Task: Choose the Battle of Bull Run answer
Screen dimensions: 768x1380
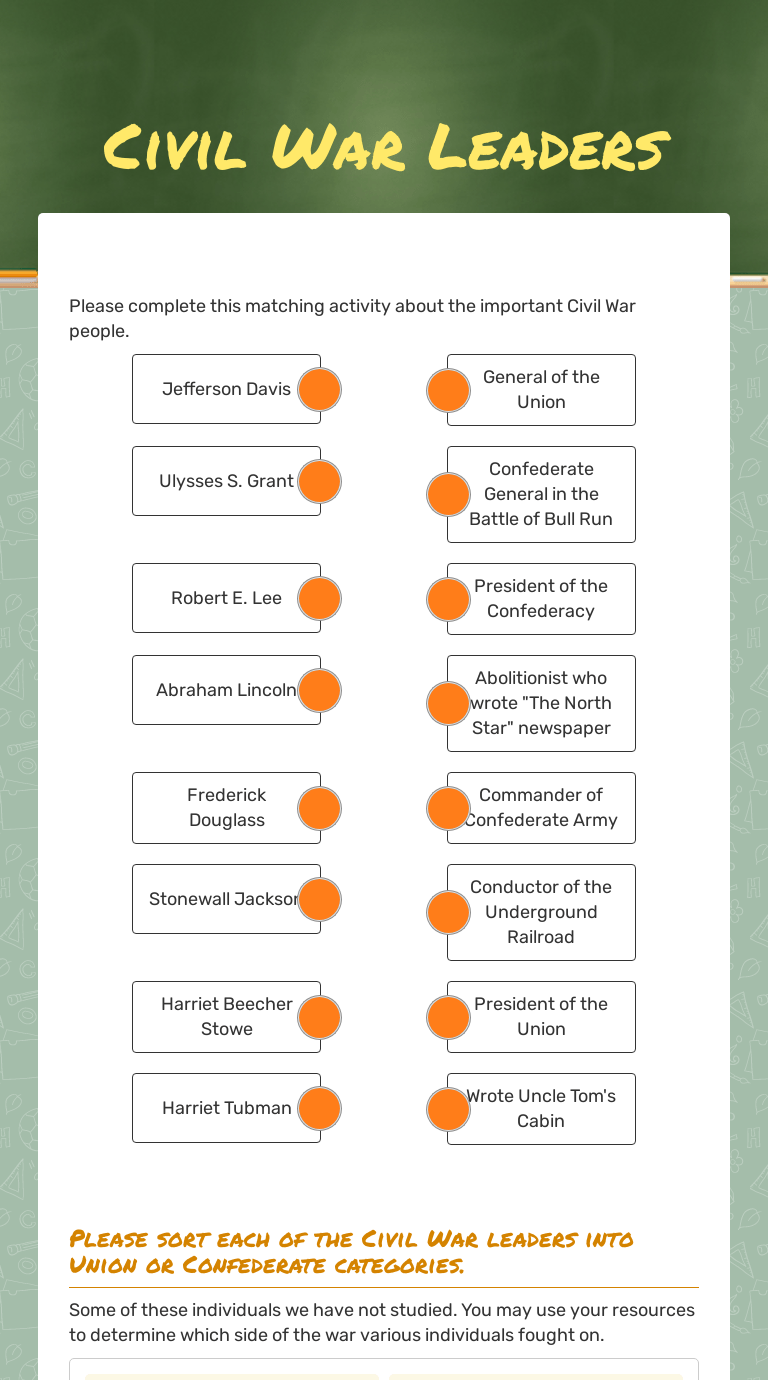Action: point(541,494)
